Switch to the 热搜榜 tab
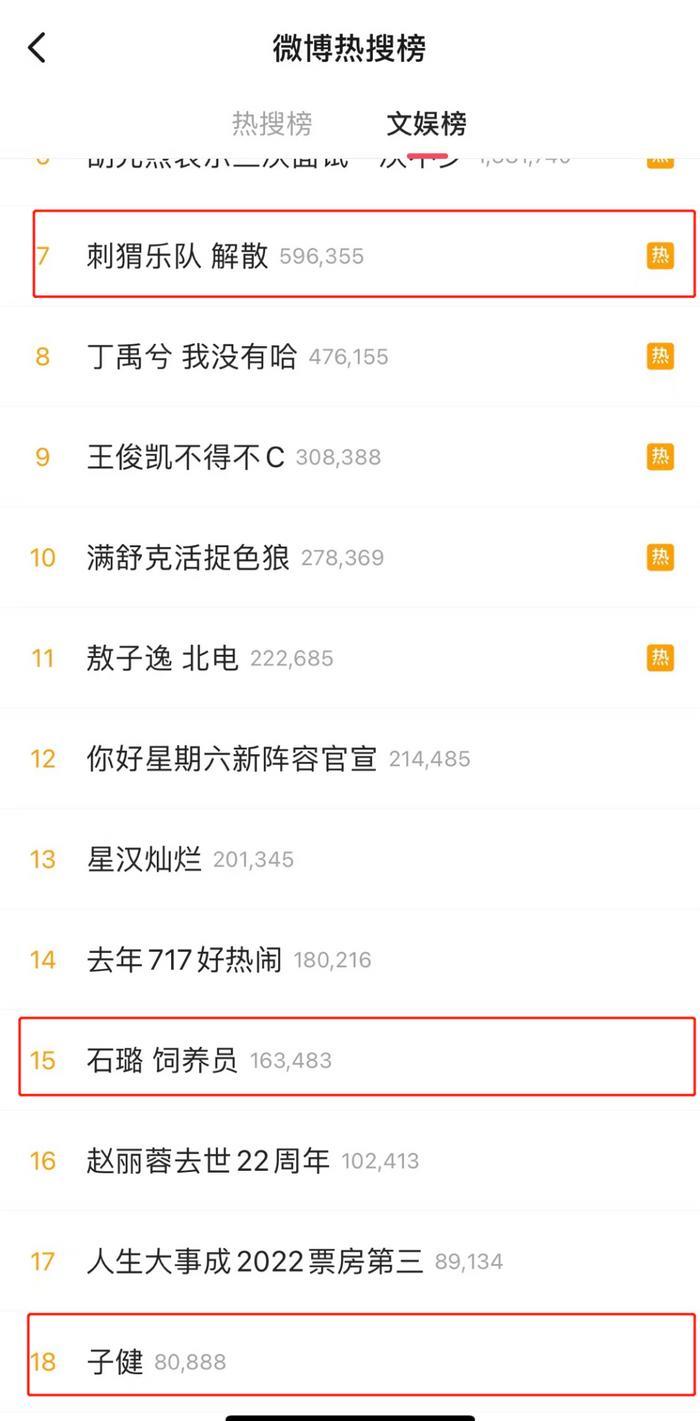Viewport: 700px width, 1421px height. 272,124
